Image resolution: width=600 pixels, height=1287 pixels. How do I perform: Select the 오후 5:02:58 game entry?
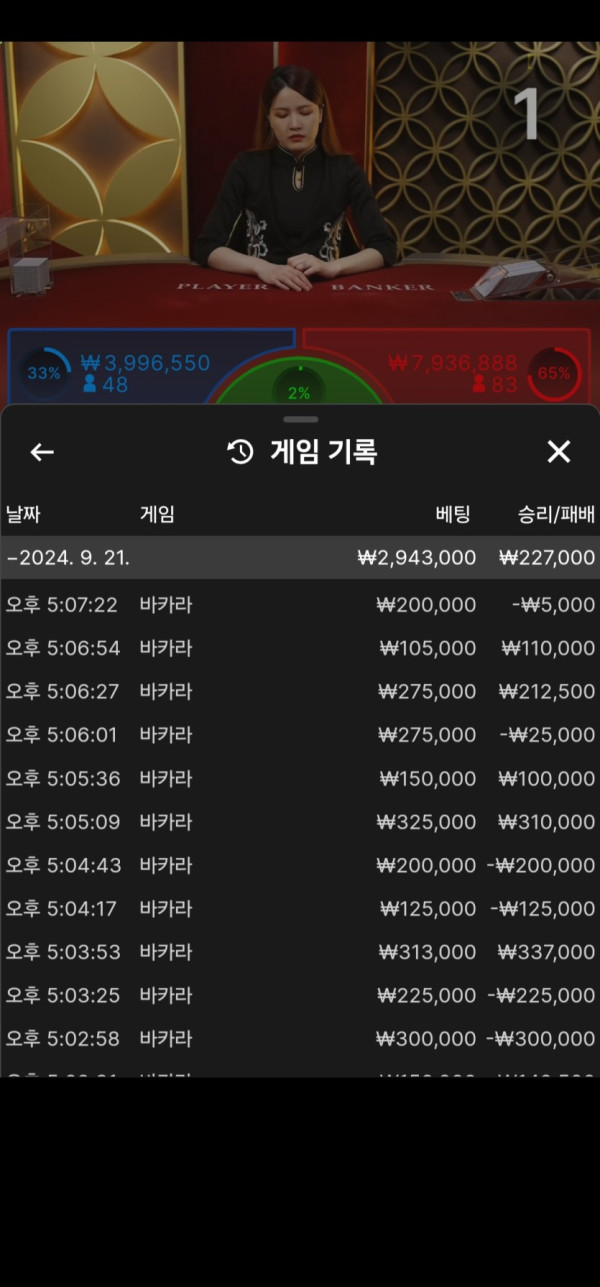(300, 1039)
